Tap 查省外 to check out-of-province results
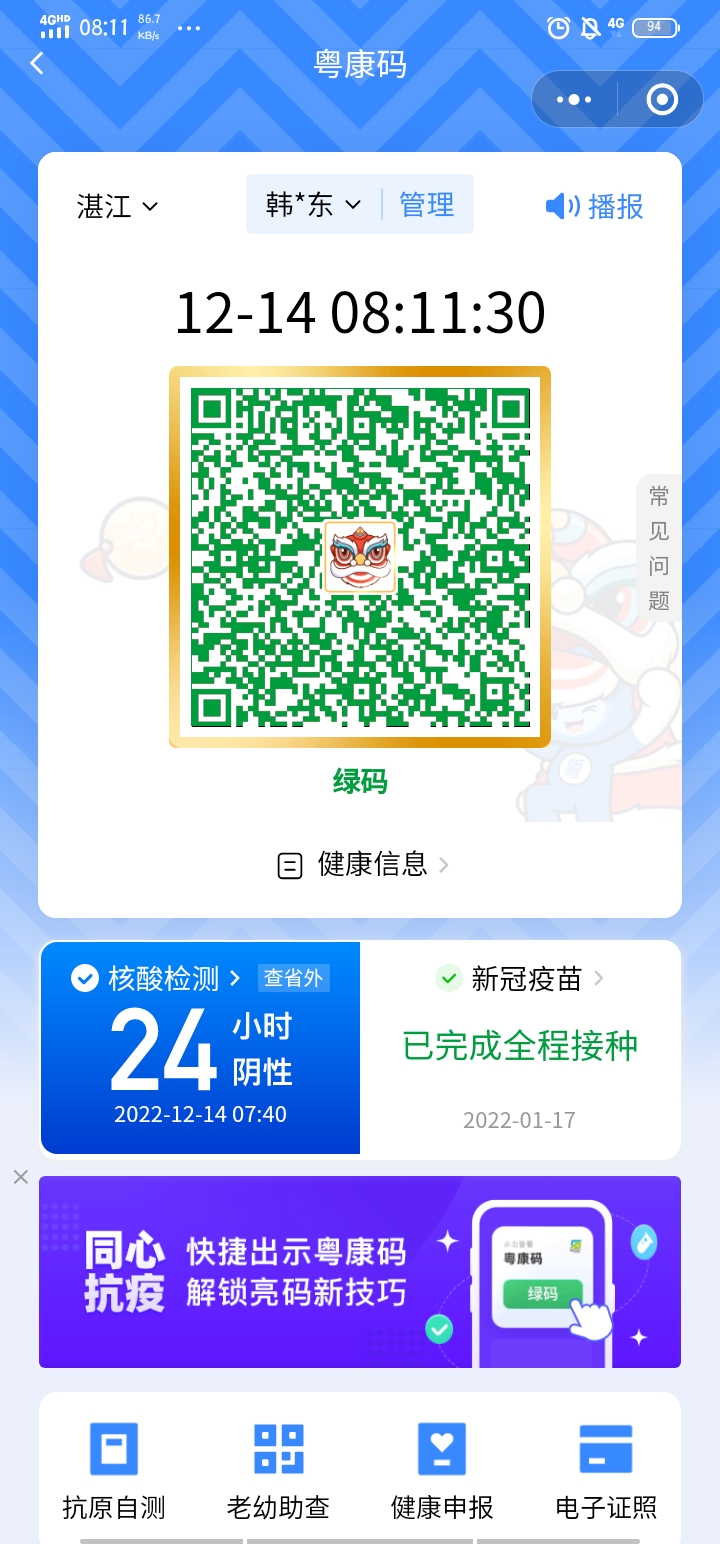 tap(293, 978)
